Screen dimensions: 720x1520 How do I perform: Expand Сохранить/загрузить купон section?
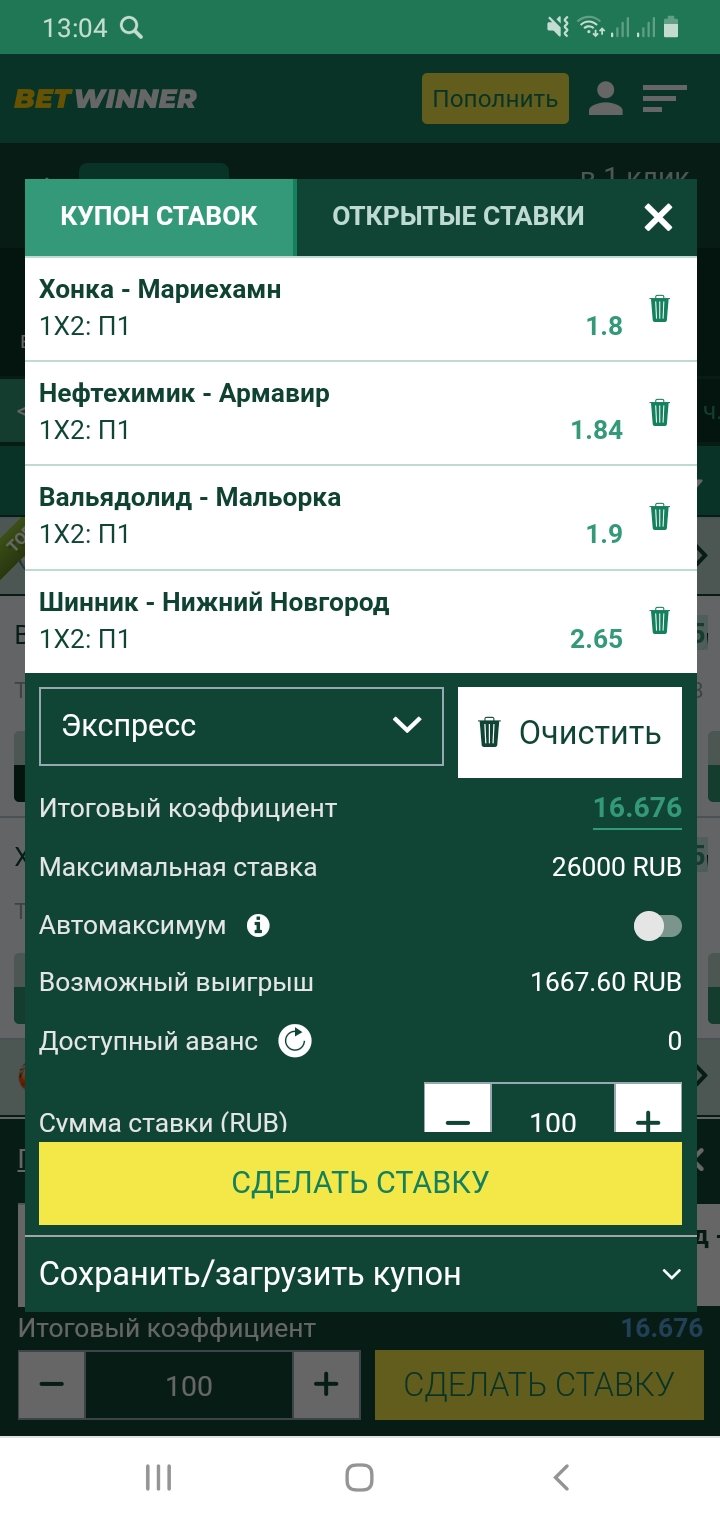click(x=360, y=1274)
